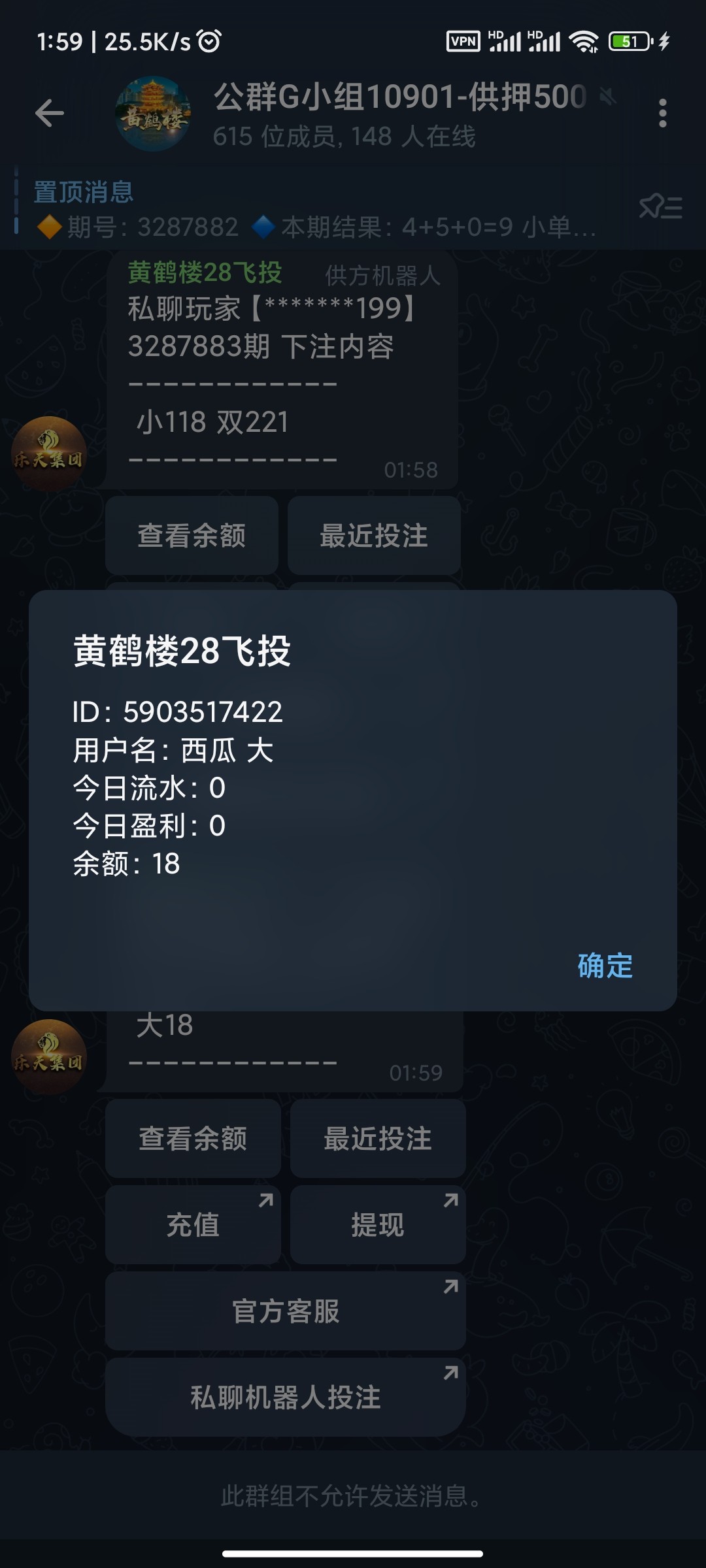Image resolution: width=706 pixels, height=1568 pixels.
Task: Open the pinned messages list icon
Action: [x=660, y=208]
